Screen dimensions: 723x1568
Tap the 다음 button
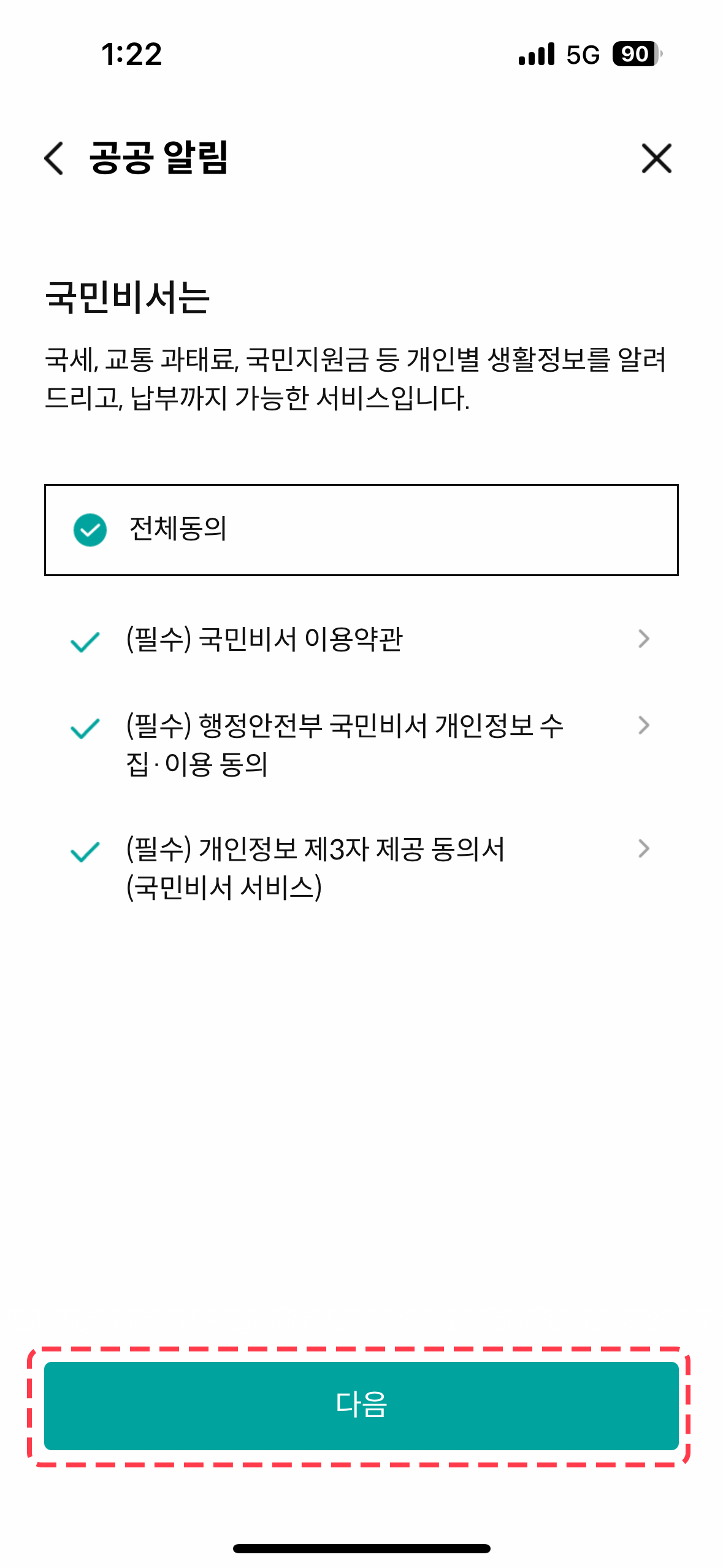(361, 1405)
